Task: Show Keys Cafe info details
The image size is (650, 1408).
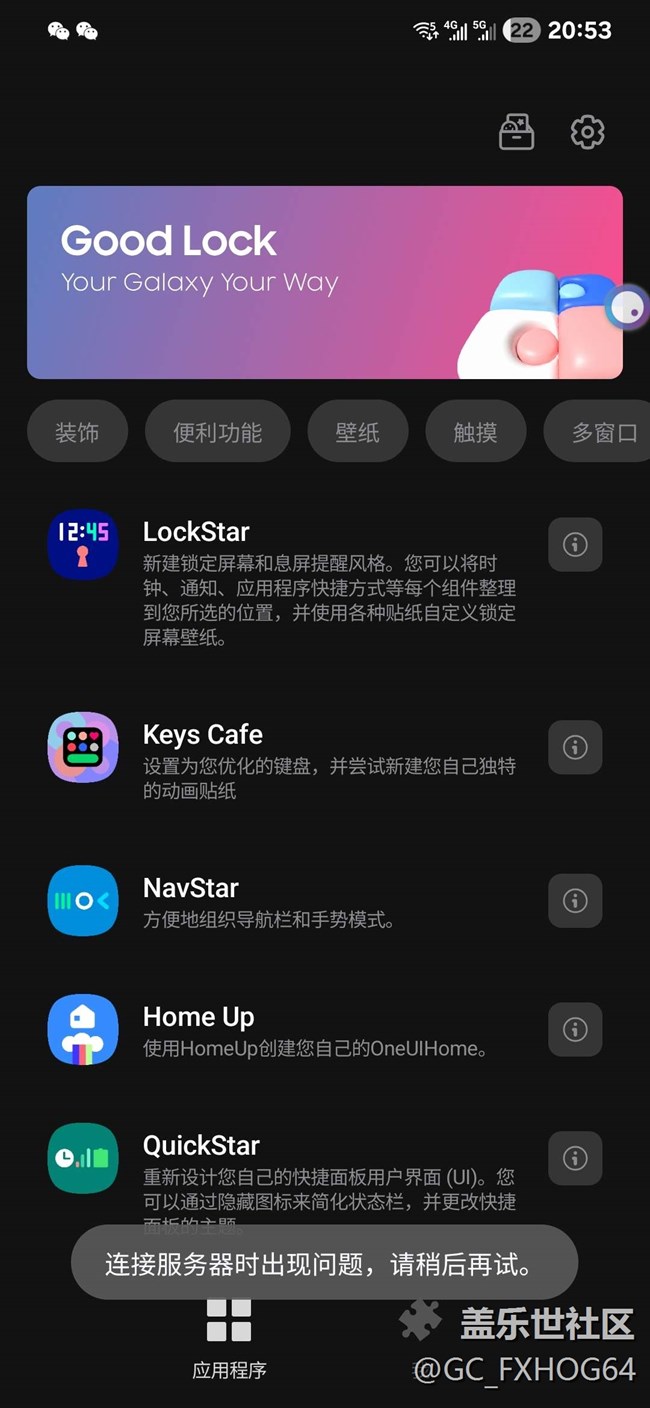Action: [x=575, y=747]
